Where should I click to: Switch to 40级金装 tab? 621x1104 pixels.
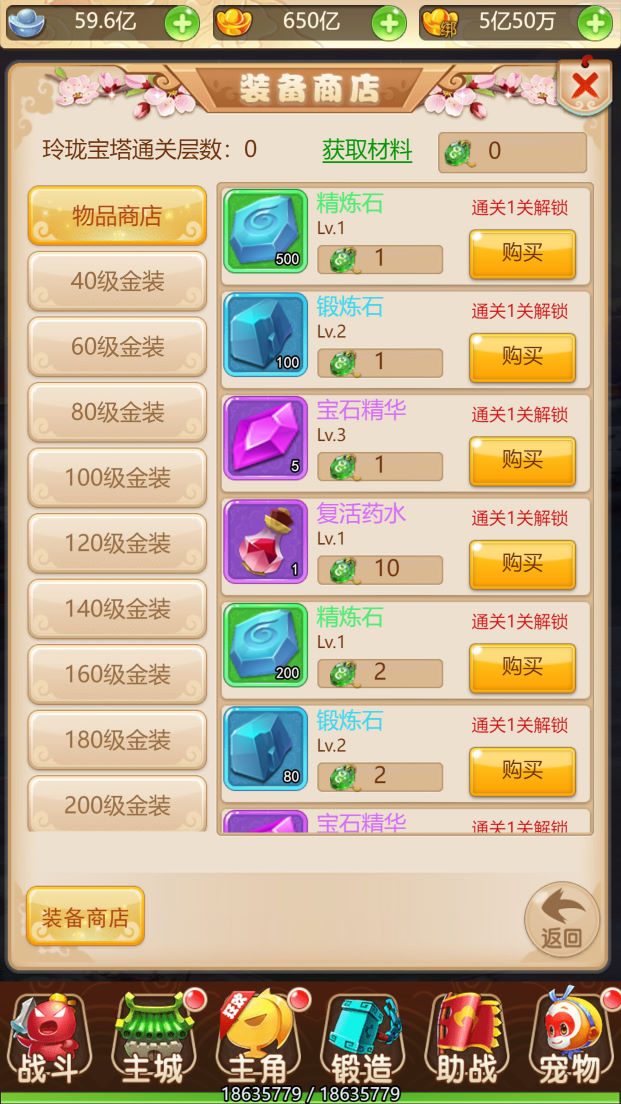point(117,281)
